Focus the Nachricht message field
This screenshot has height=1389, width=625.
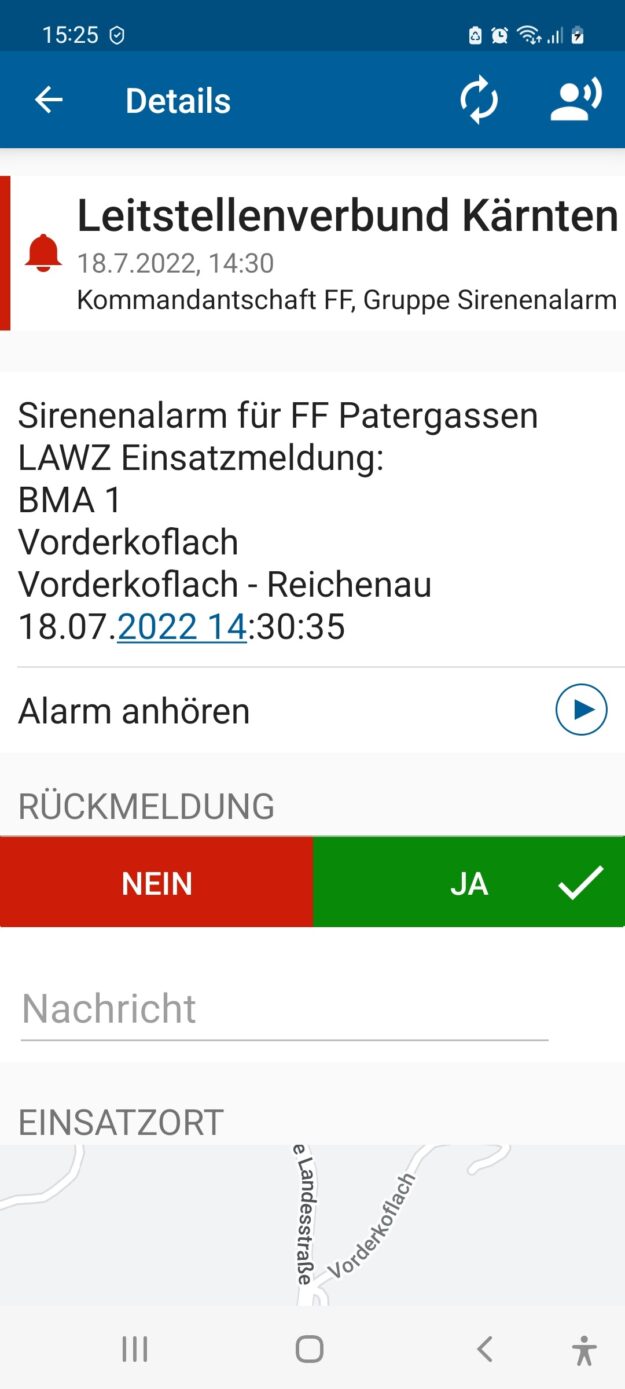pos(284,1009)
